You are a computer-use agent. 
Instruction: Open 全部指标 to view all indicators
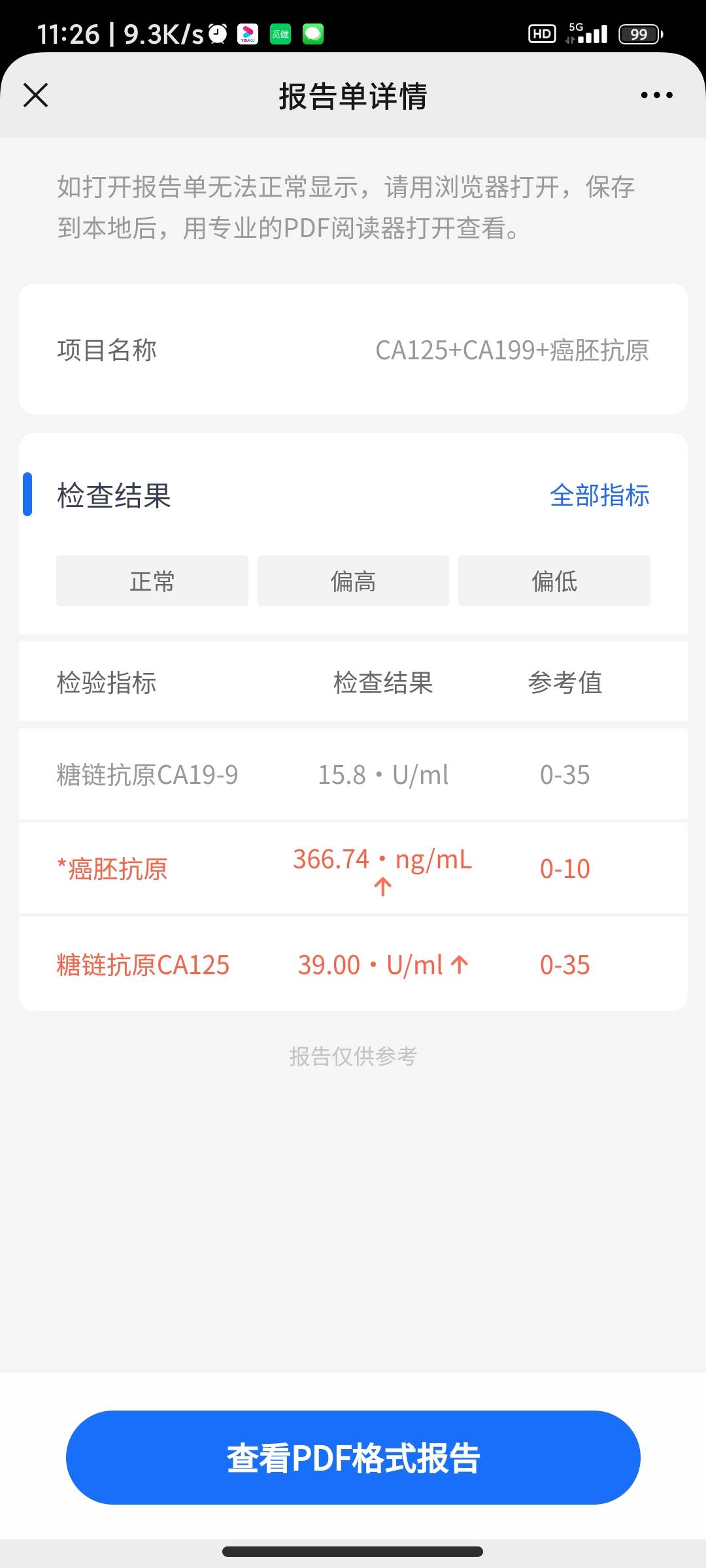[599, 497]
